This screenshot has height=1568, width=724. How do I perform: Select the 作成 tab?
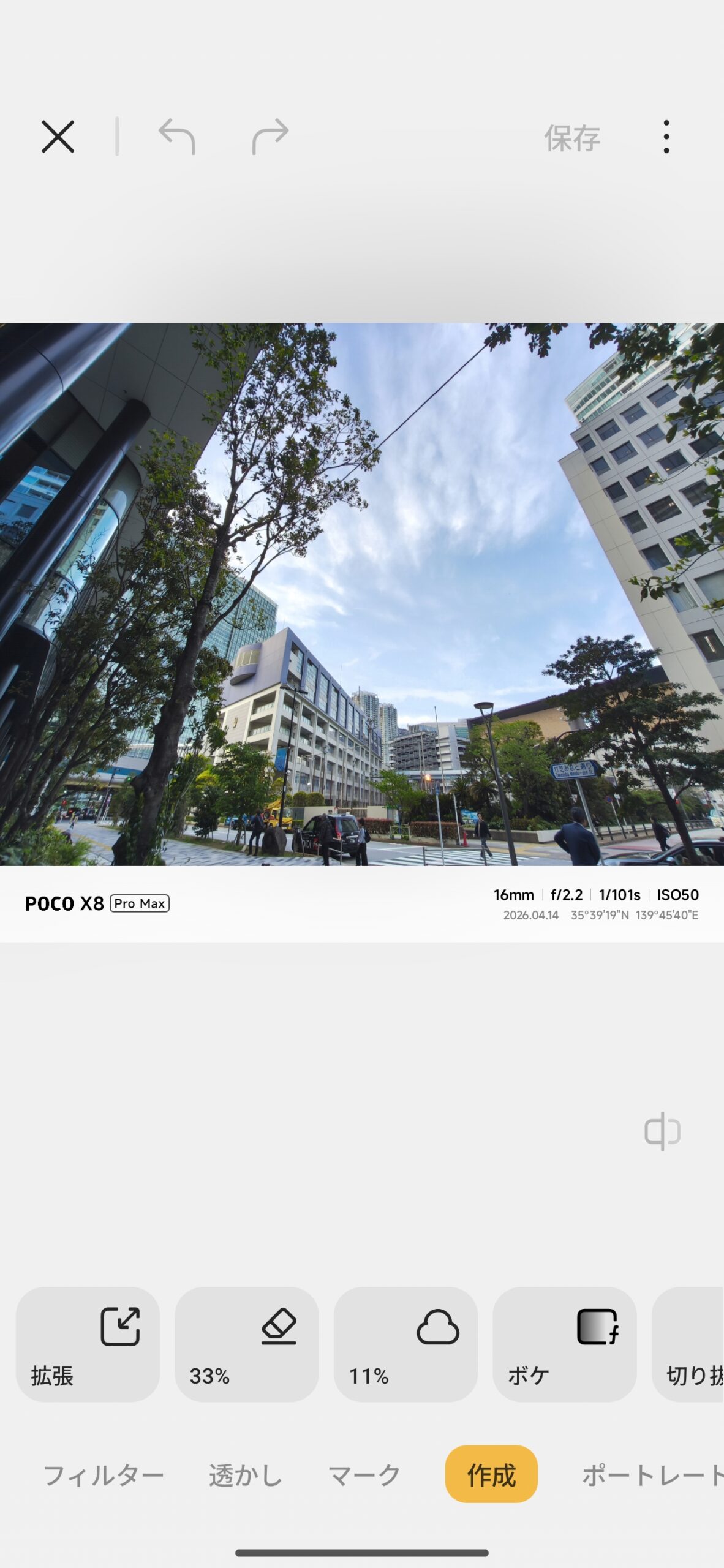coord(491,1475)
